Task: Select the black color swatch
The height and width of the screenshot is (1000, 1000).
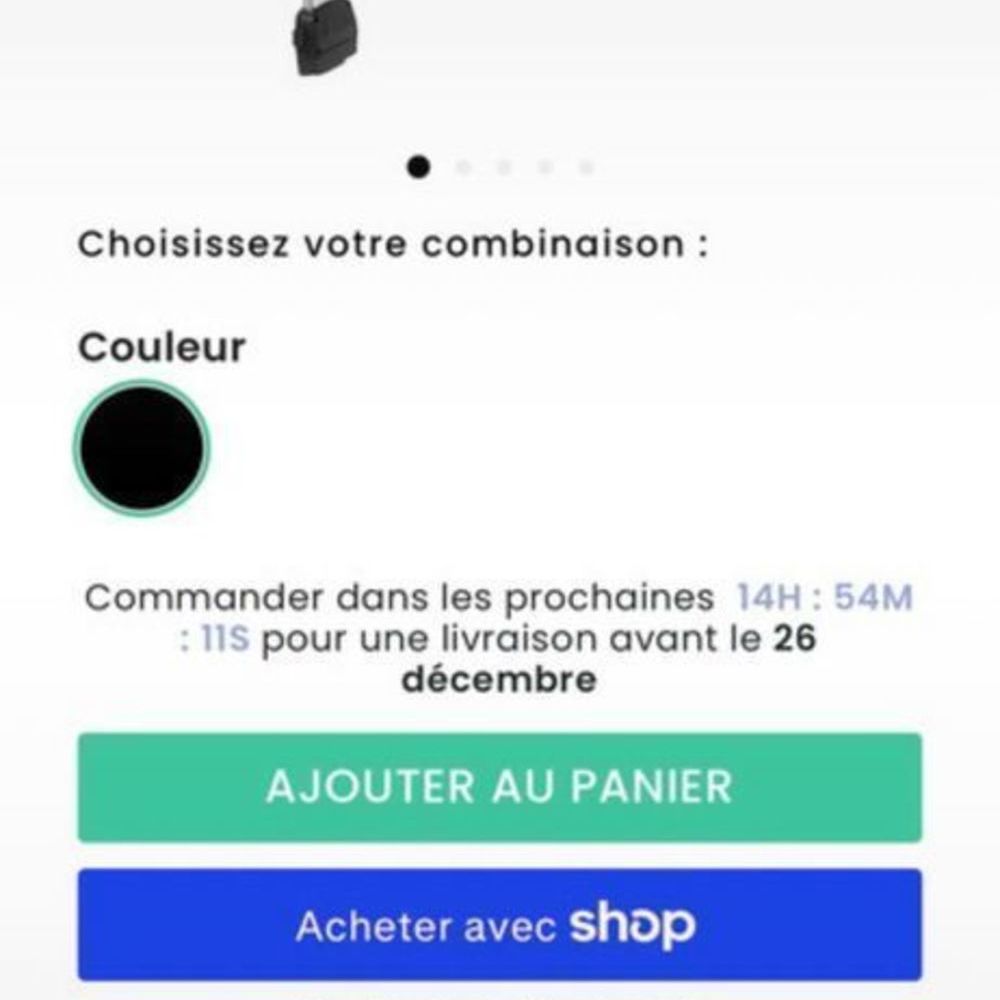Action: 141,448
